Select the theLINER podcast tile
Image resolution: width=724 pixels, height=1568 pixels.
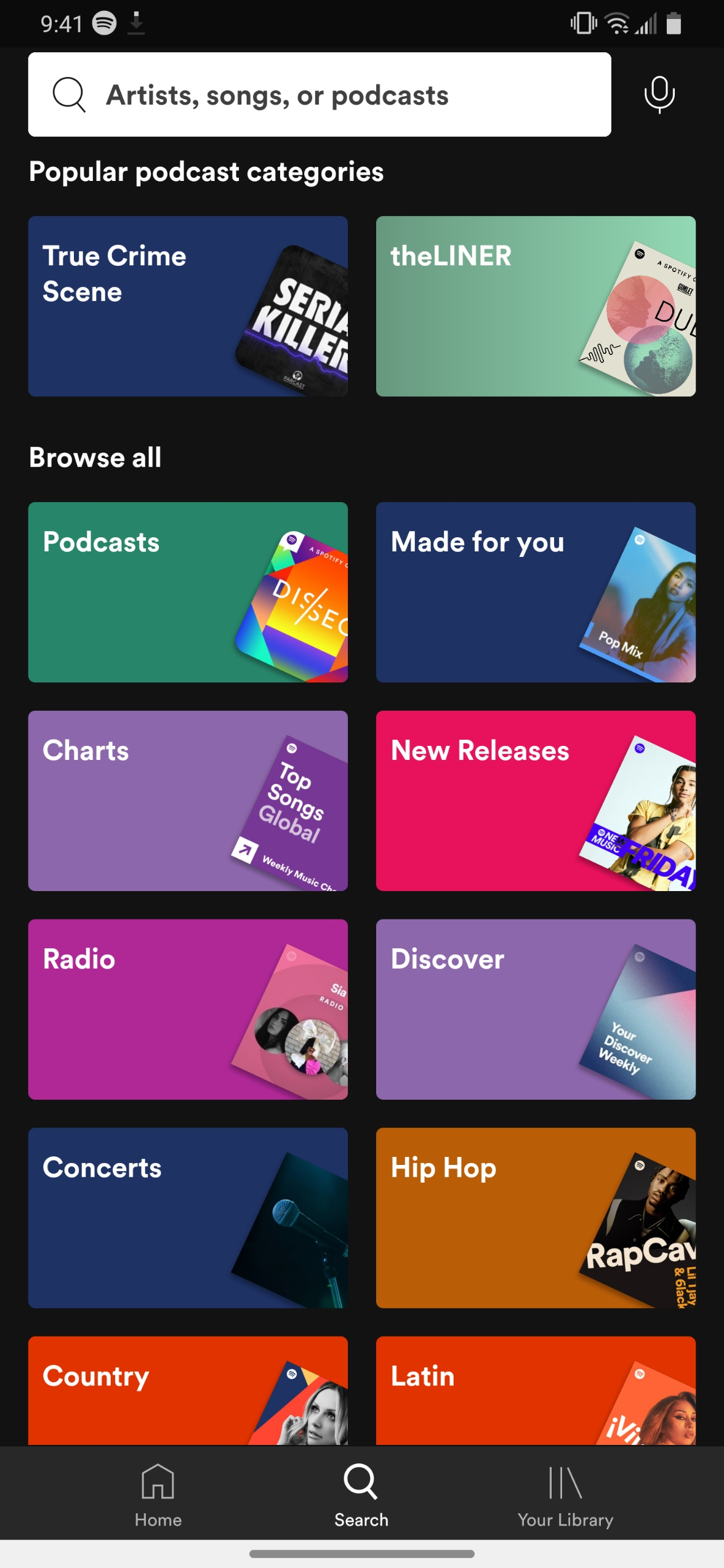(x=535, y=306)
